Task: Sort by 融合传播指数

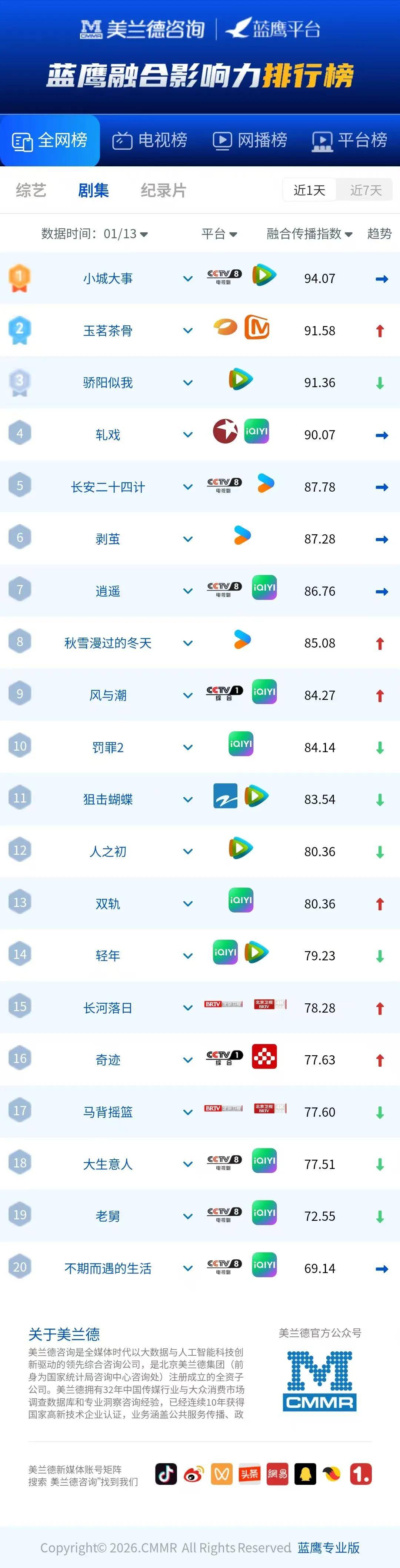Action: [x=309, y=234]
